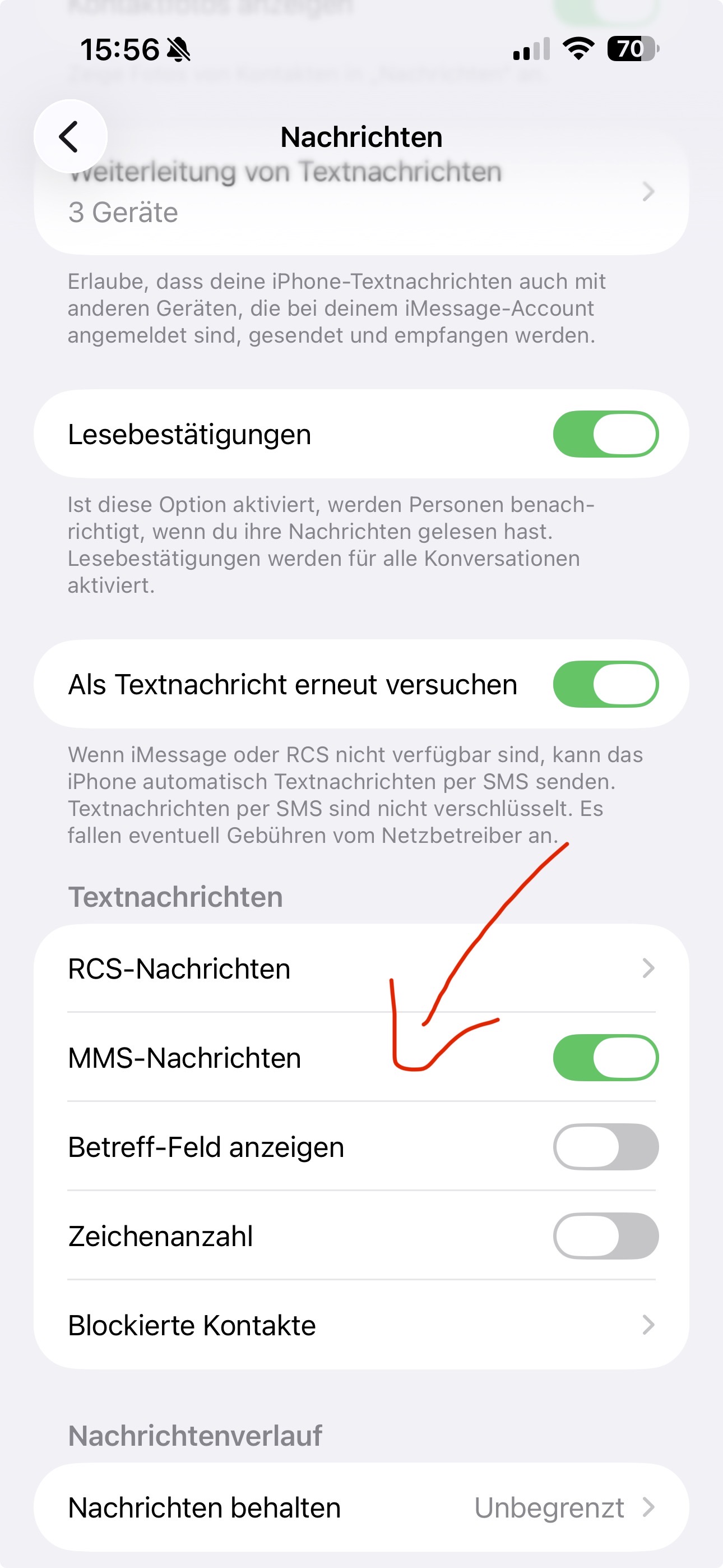Open Blockierte Kontakte list

(360, 1325)
